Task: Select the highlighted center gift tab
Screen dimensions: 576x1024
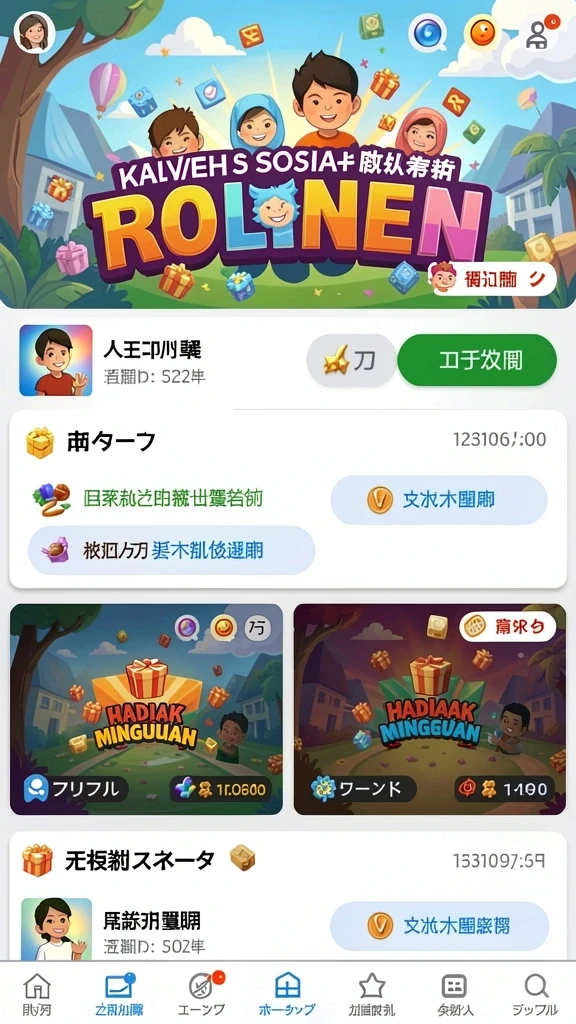Action: tap(287, 994)
